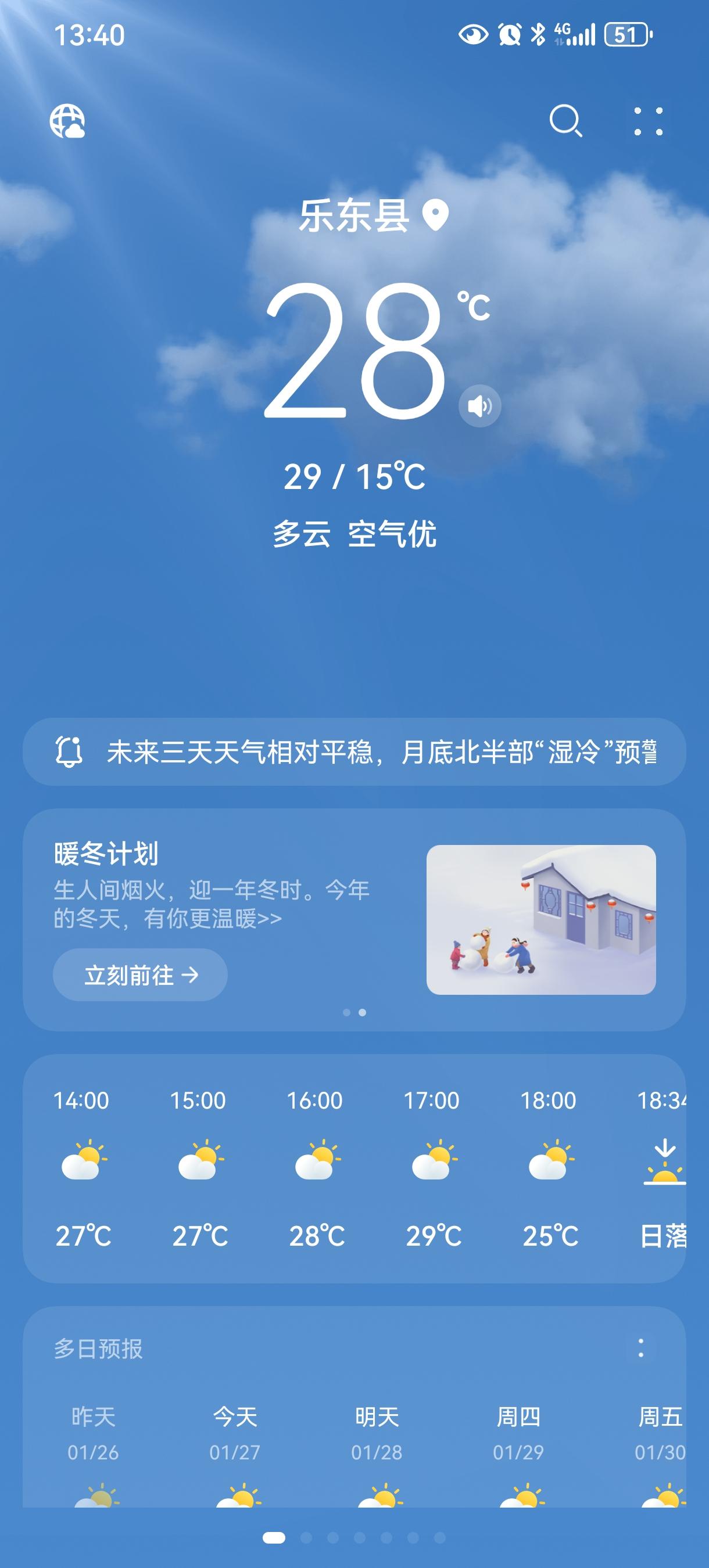
Task: Tap the 15:00 hourly weather icon
Action: point(200,1160)
